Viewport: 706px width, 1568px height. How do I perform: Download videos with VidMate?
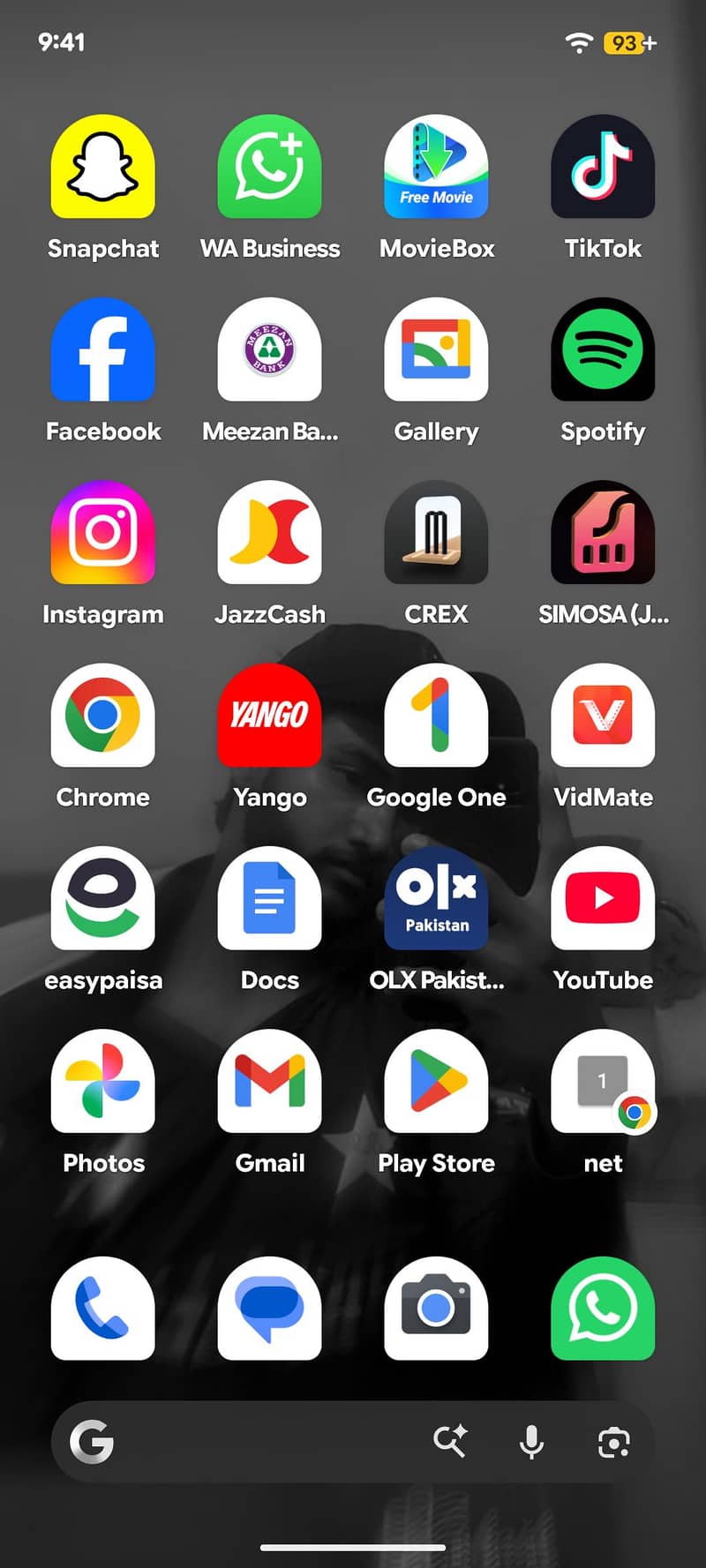(603, 716)
